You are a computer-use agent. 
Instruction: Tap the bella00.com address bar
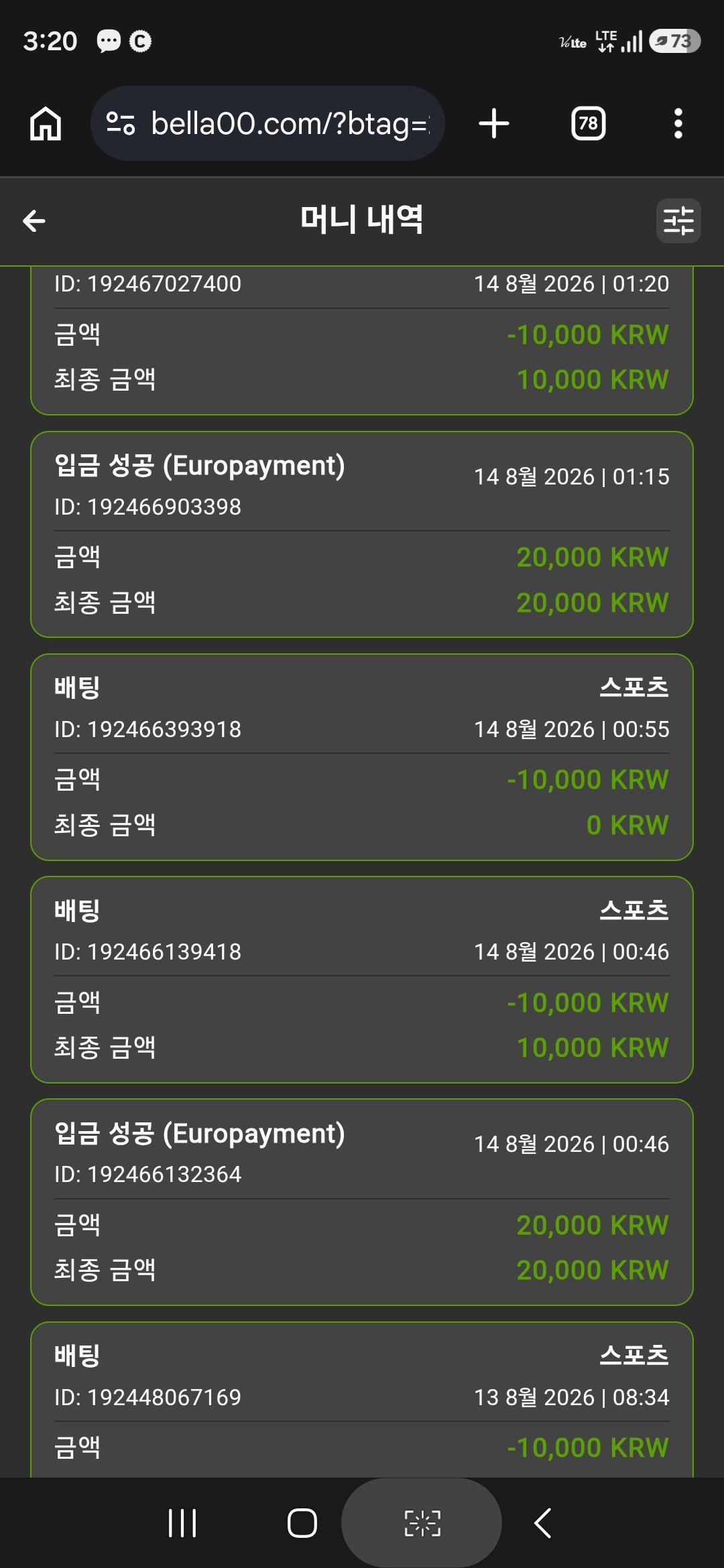(x=267, y=123)
